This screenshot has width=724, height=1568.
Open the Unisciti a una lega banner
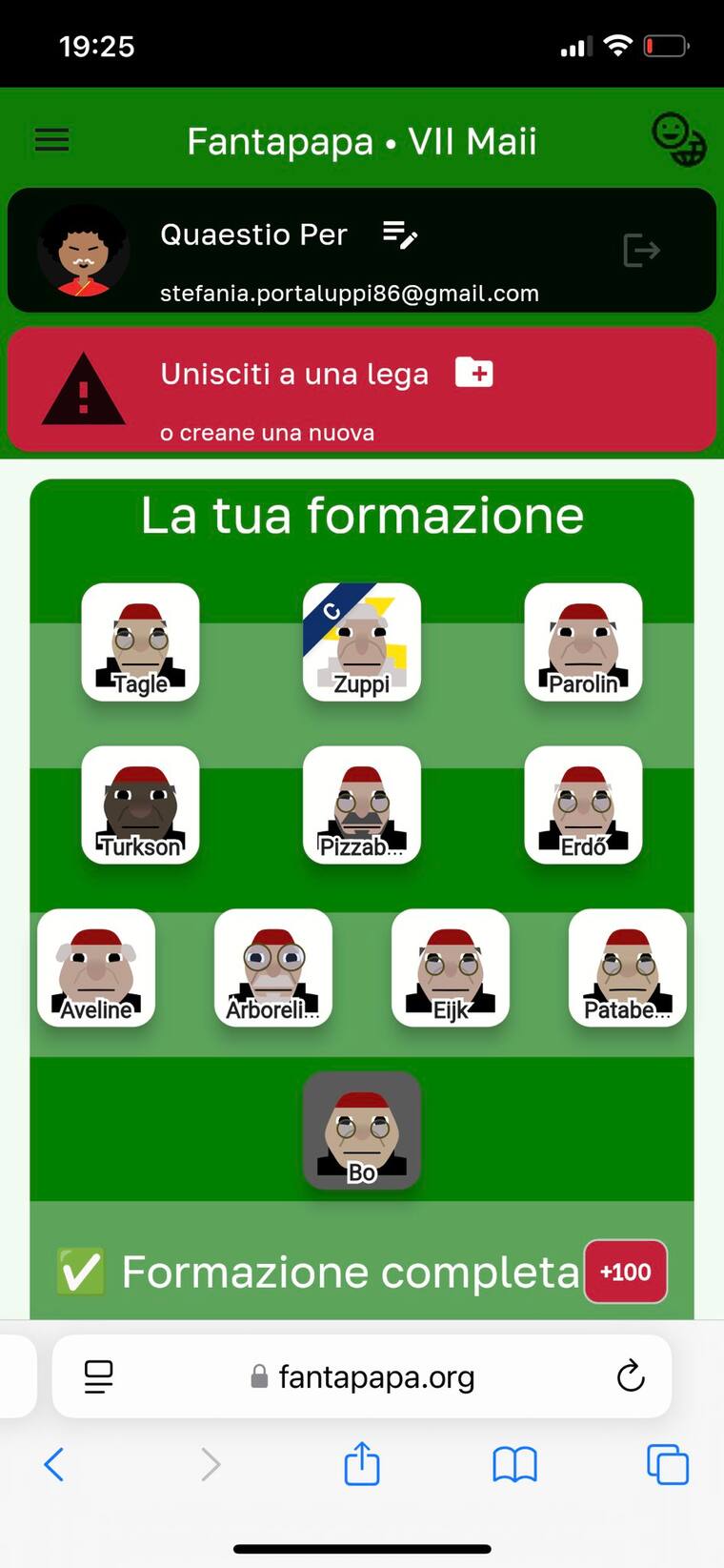coord(361,389)
